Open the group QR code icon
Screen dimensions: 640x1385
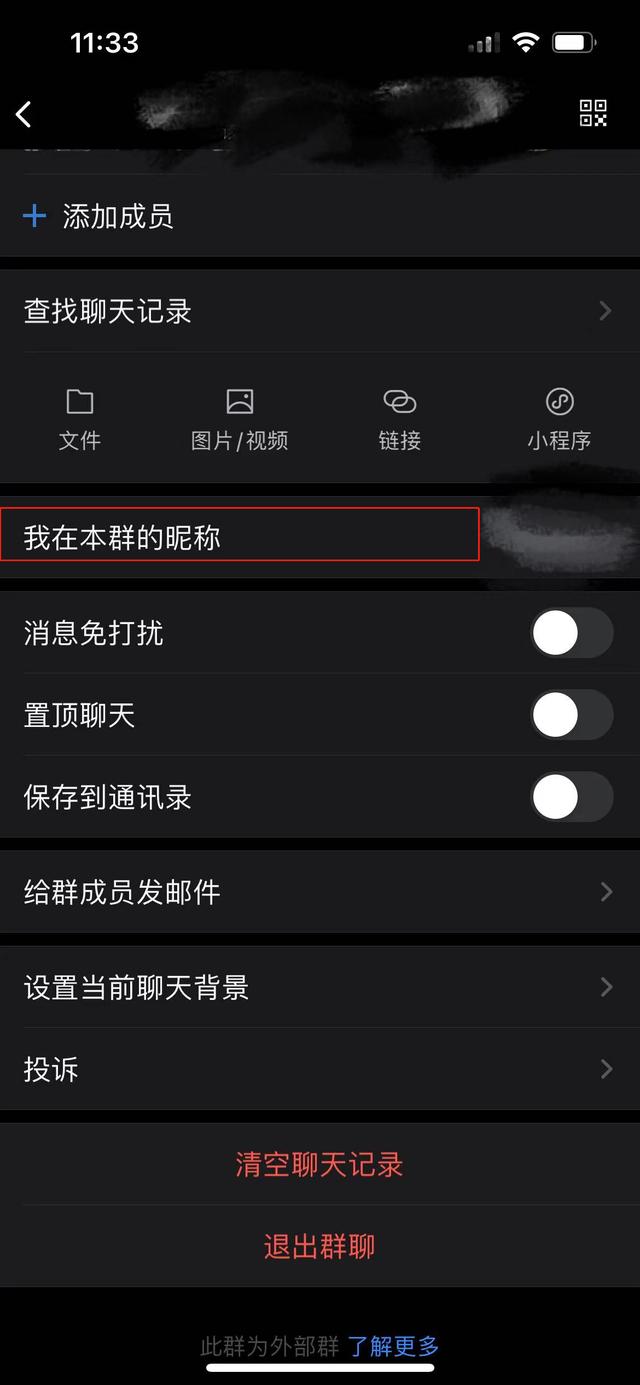point(593,113)
